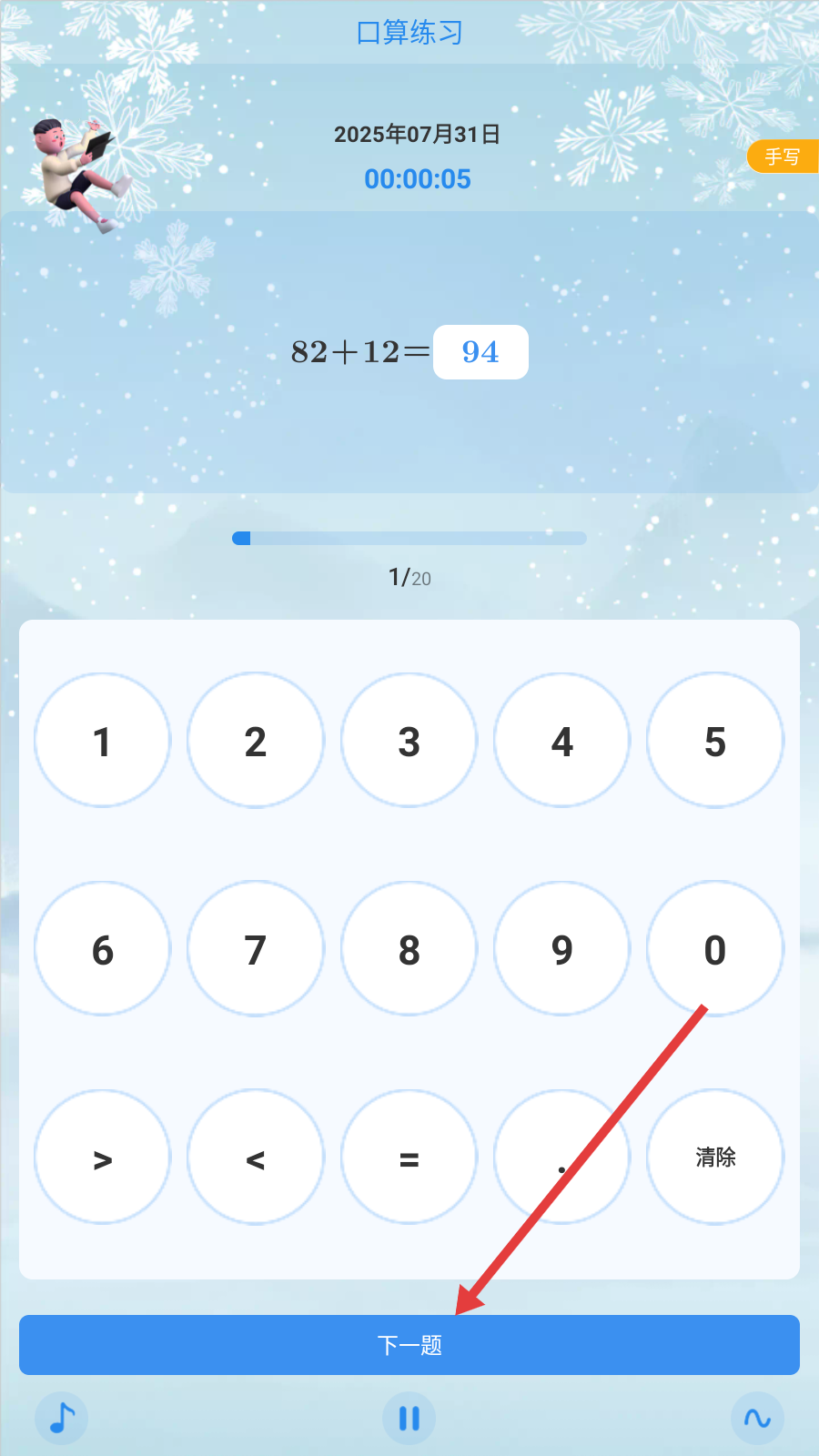The width and height of the screenshot is (819, 1456).
Task: Pause the practice timer
Action: 409,1418
